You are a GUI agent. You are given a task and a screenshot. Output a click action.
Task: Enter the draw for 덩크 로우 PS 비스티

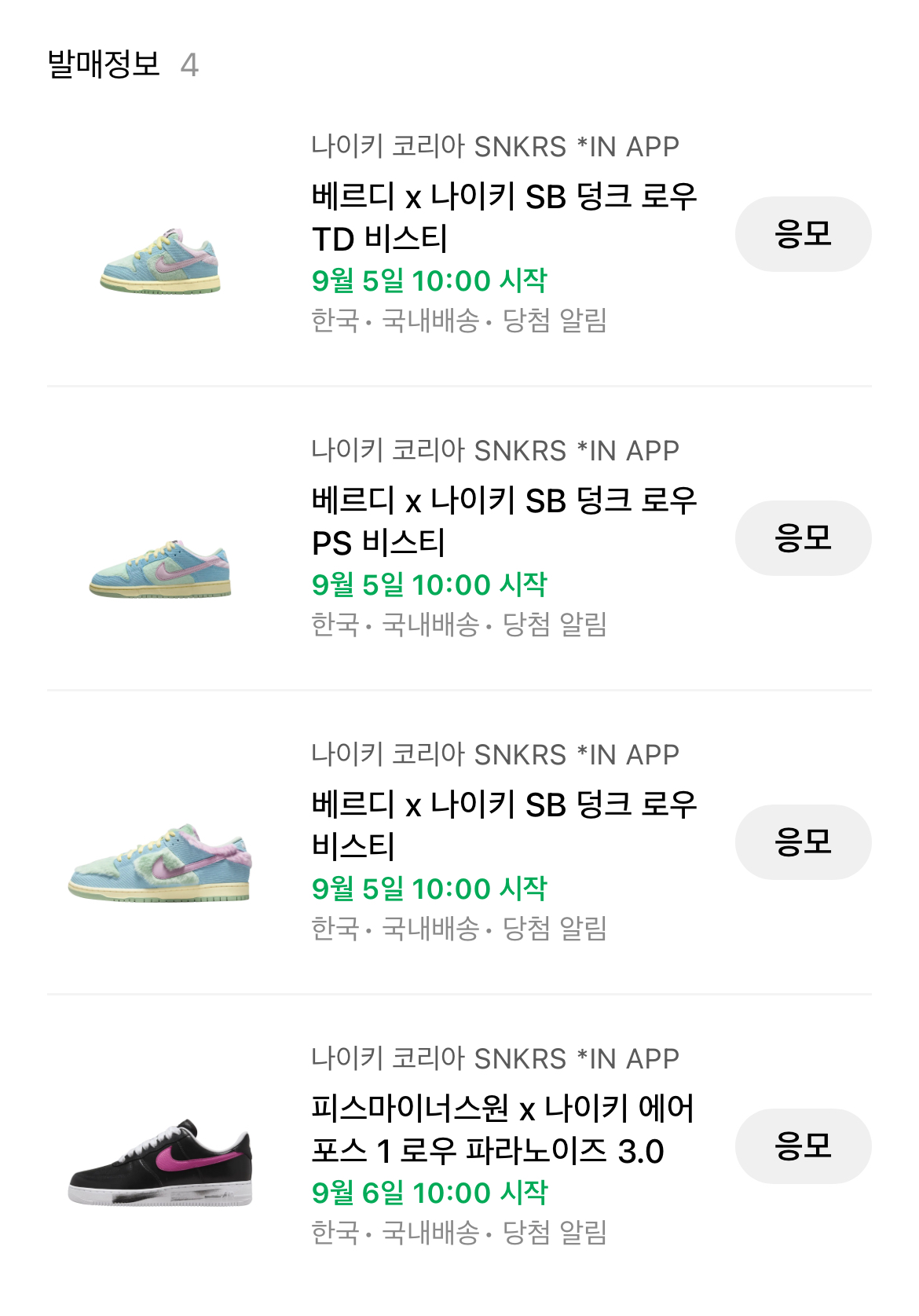click(x=803, y=538)
